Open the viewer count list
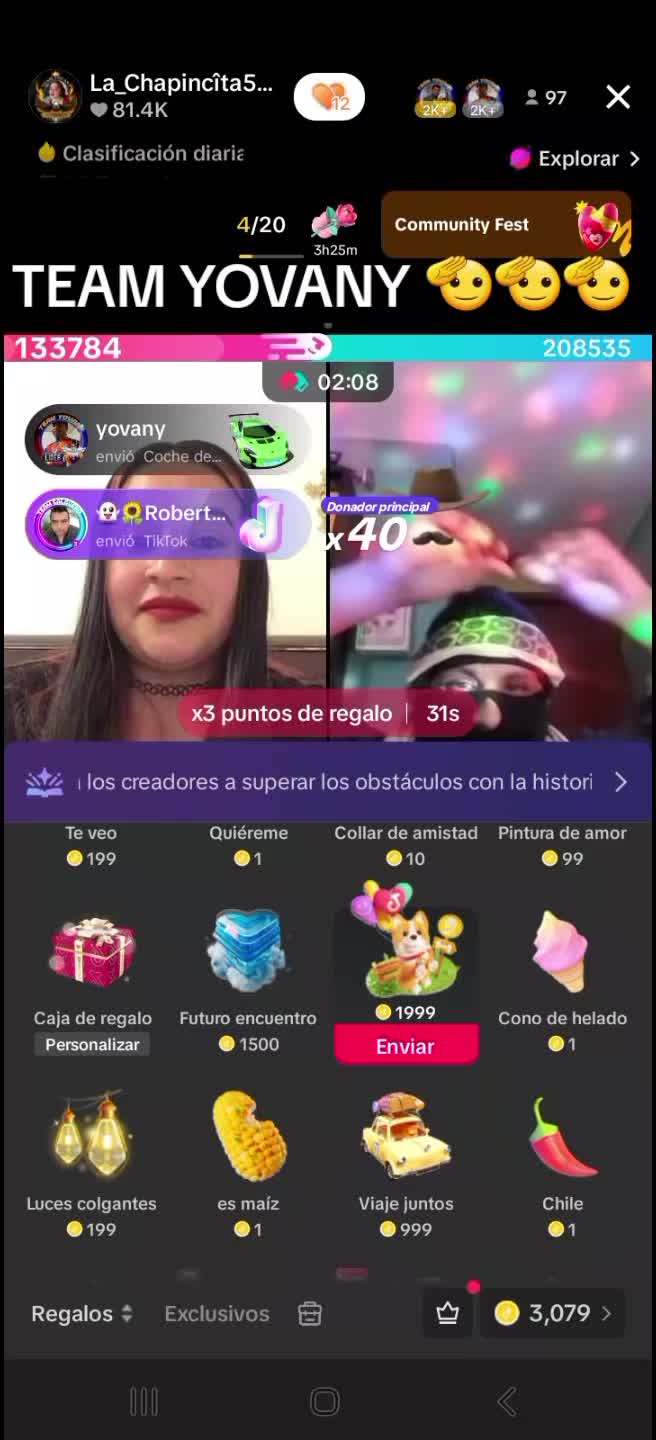The height and width of the screenshot is (1440, 656). [546, 97]
